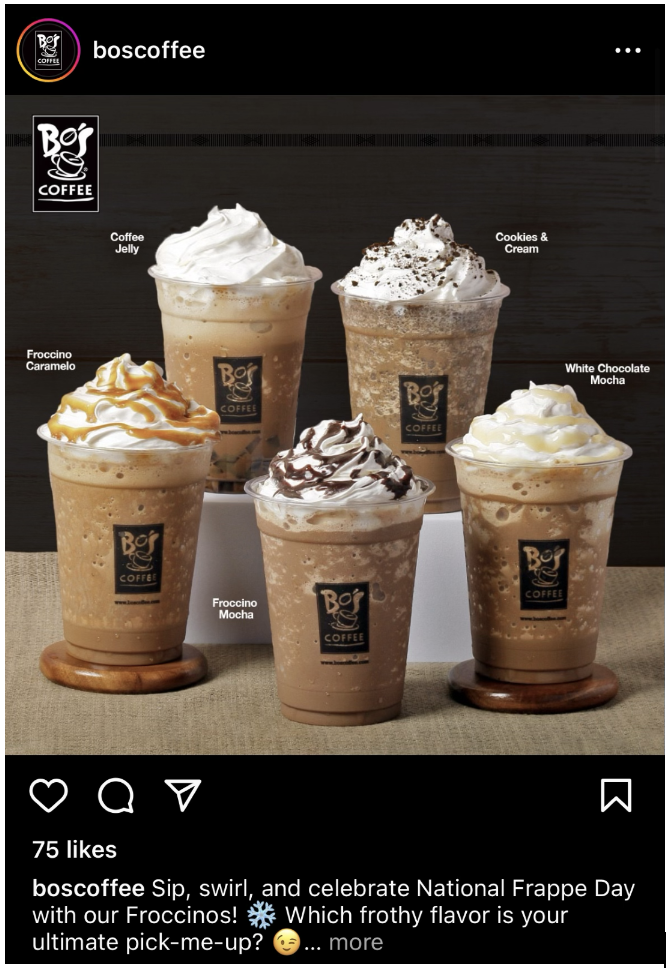Like the Froccinos post with the heart

pos(48,796)
